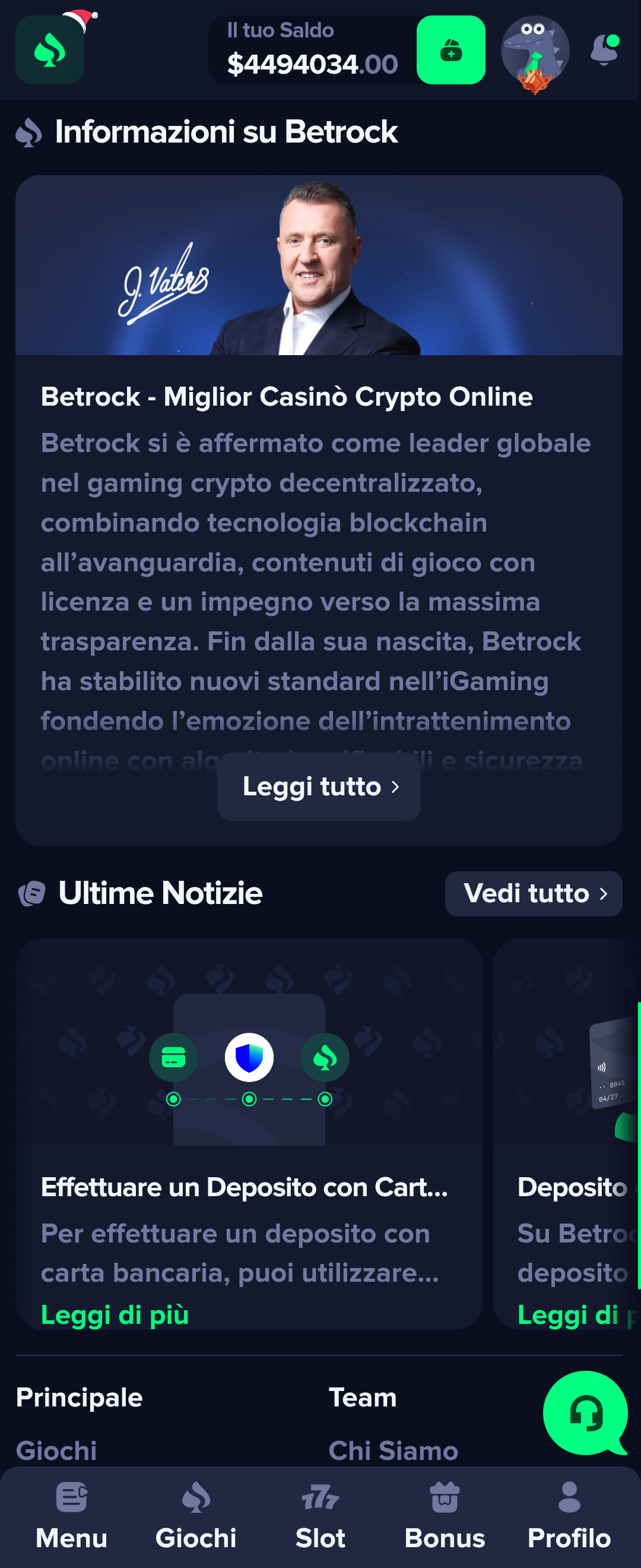Open the Menu tab
Screen dimensions: 641x1568
[x=72, y=1516]
